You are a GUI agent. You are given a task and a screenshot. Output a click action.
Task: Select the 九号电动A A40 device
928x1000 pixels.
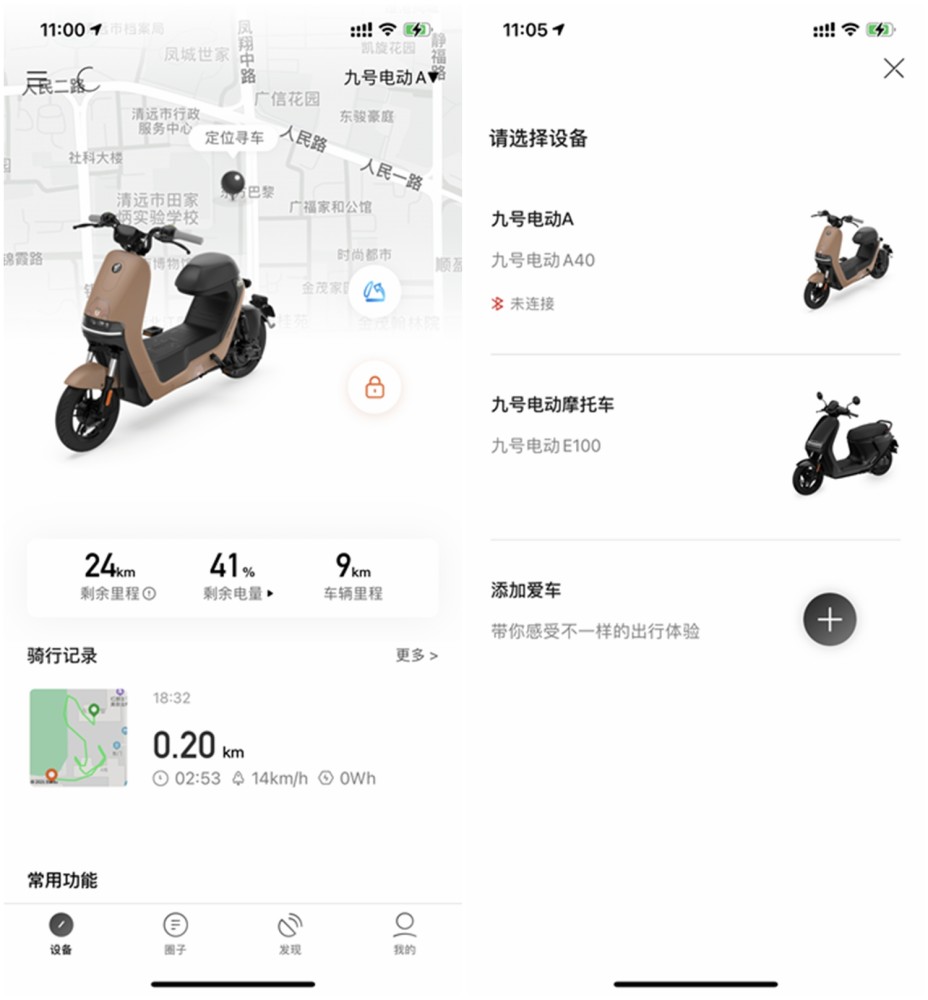click(694, 260)
